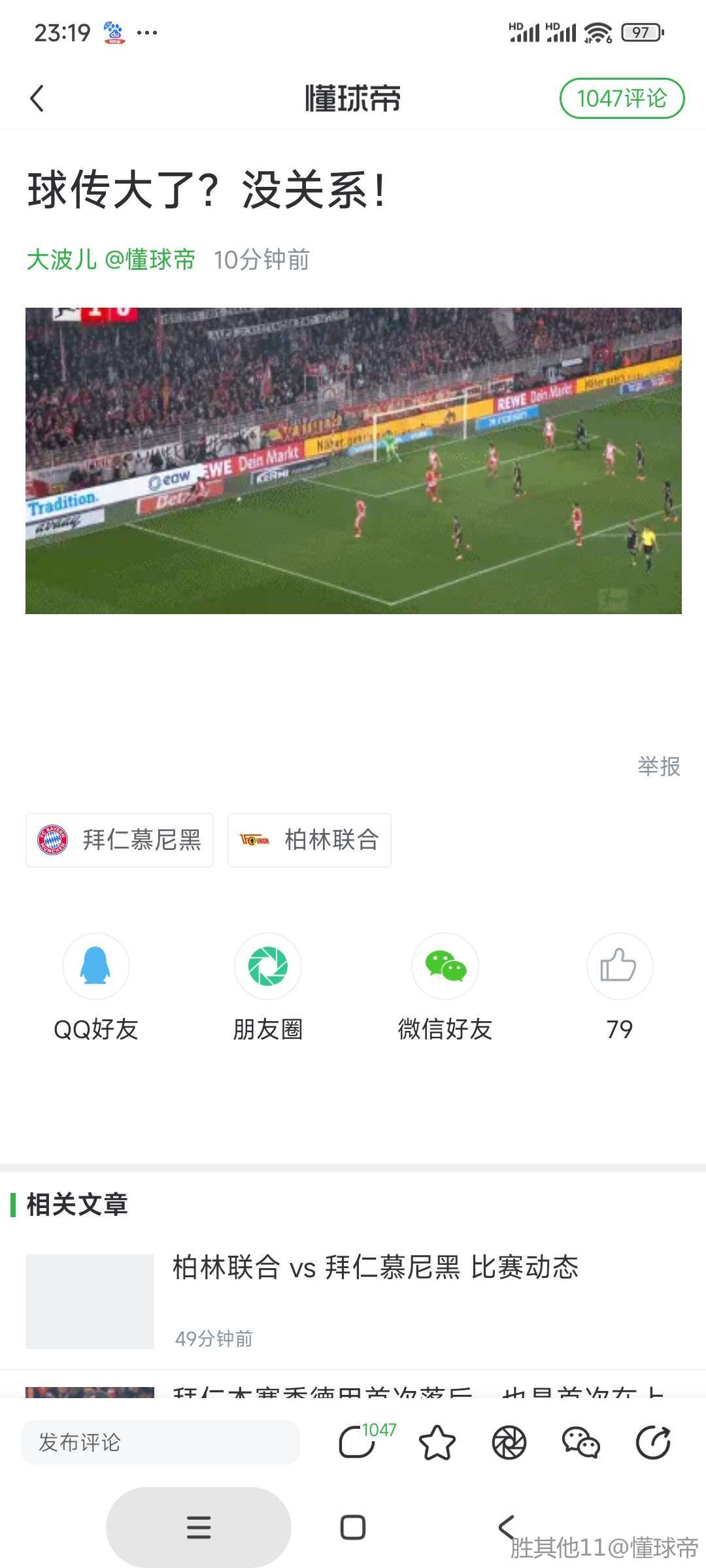View comments via bottom bubble icon
This screenshot has width=706, height=1568.
pos(356,1443)
